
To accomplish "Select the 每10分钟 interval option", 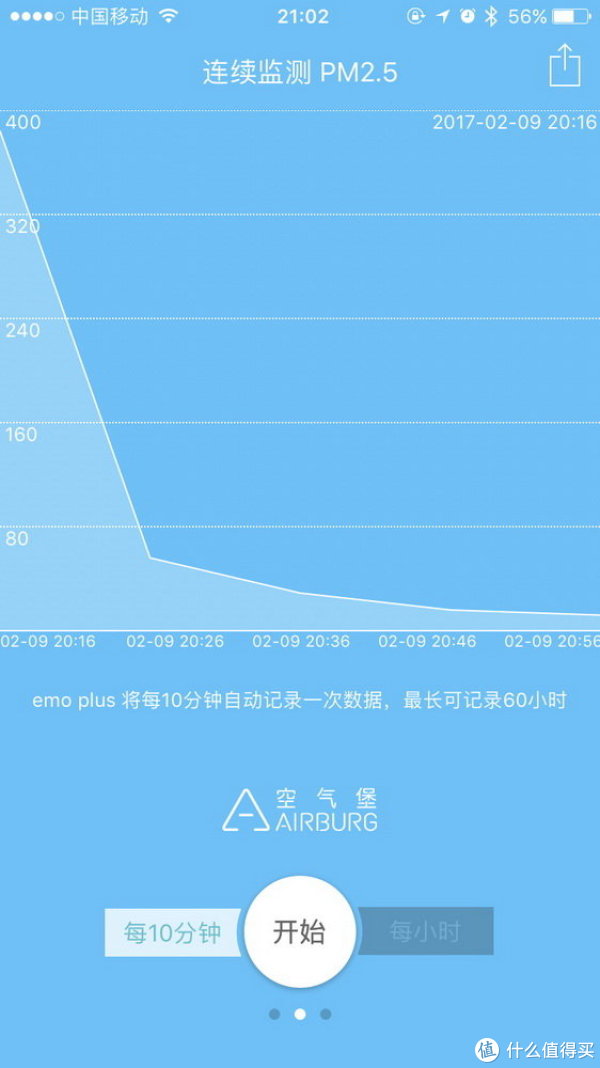I will (x=173, y=932).
